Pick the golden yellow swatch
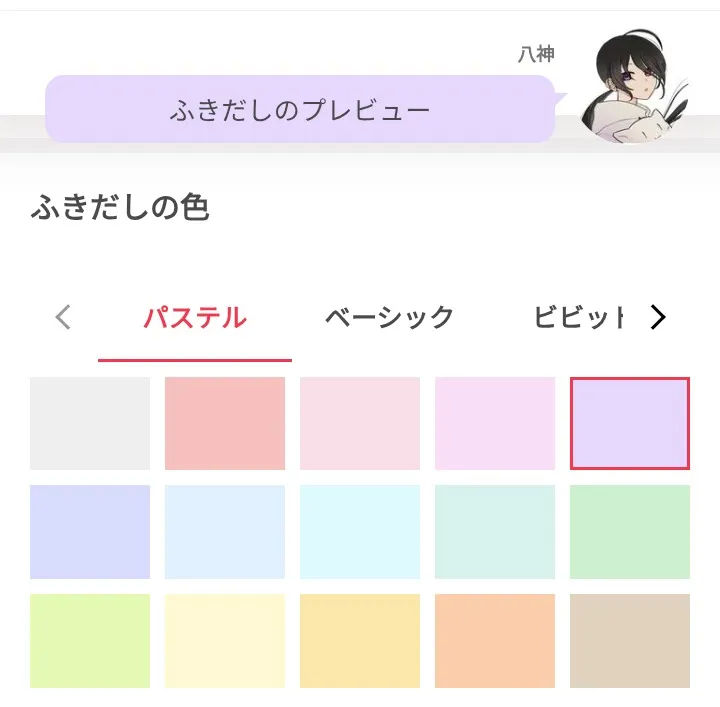 tap(360, 641)
